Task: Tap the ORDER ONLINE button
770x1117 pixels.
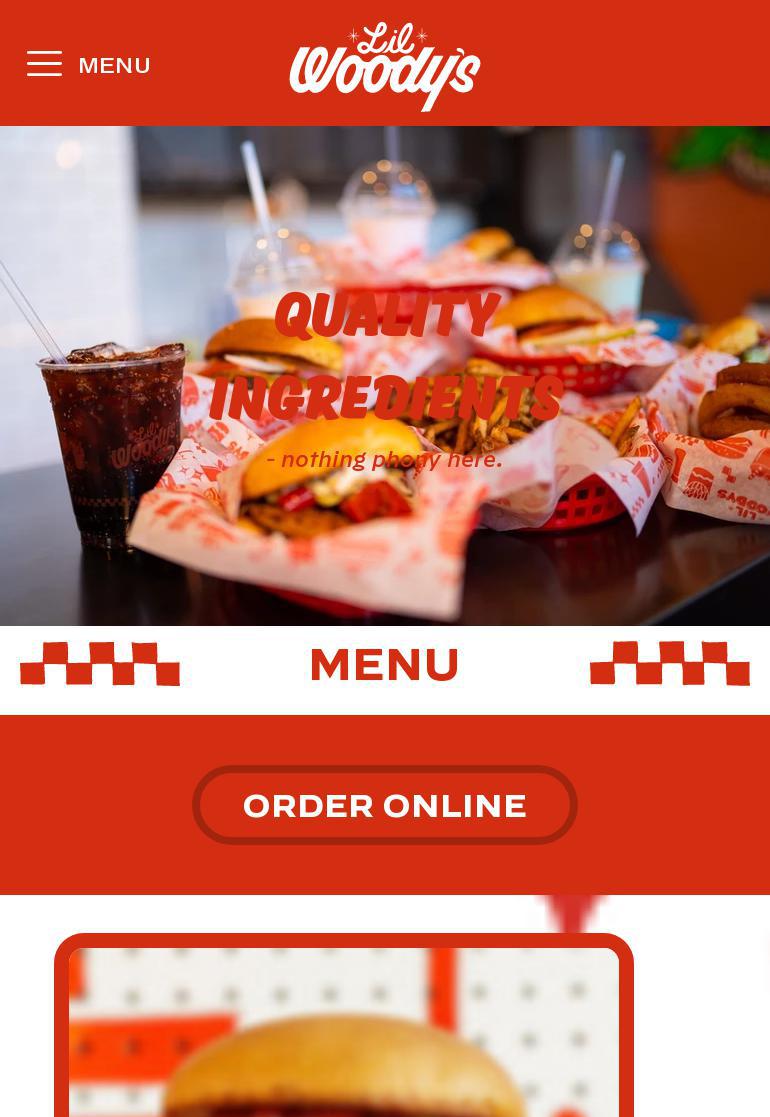Action: [x=385, y=805]
